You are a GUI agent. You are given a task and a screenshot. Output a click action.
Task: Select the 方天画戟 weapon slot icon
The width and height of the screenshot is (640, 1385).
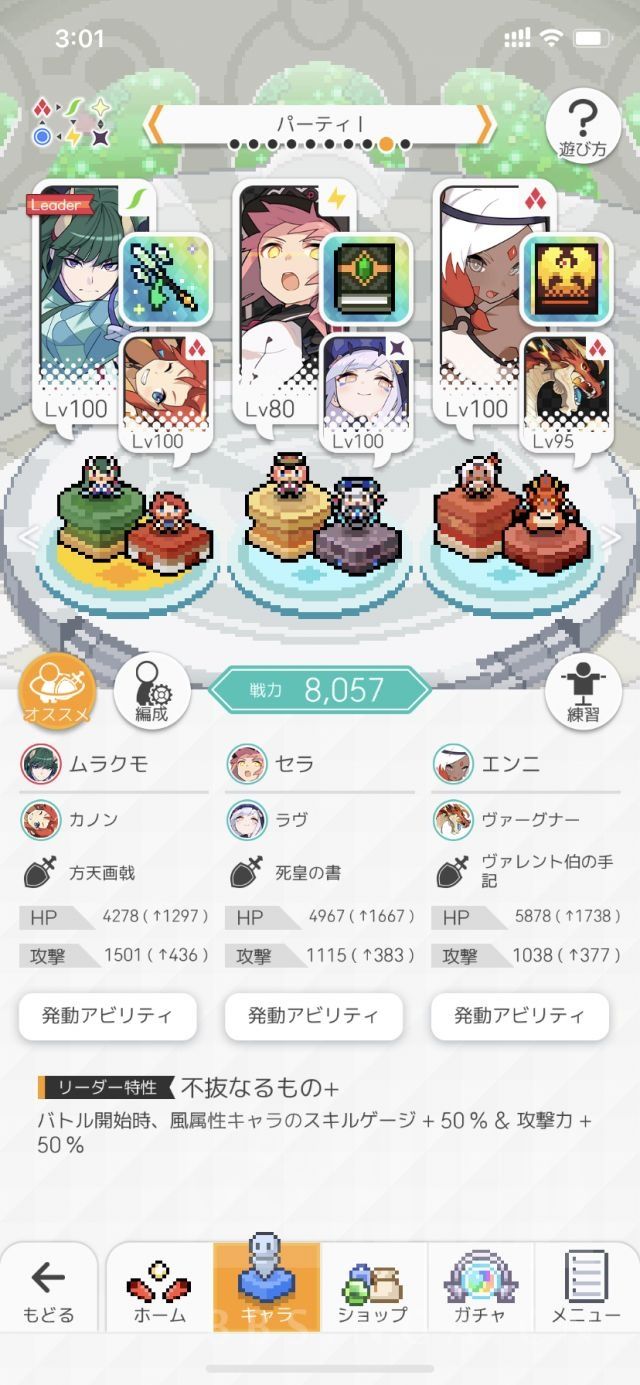click(165, 278)
